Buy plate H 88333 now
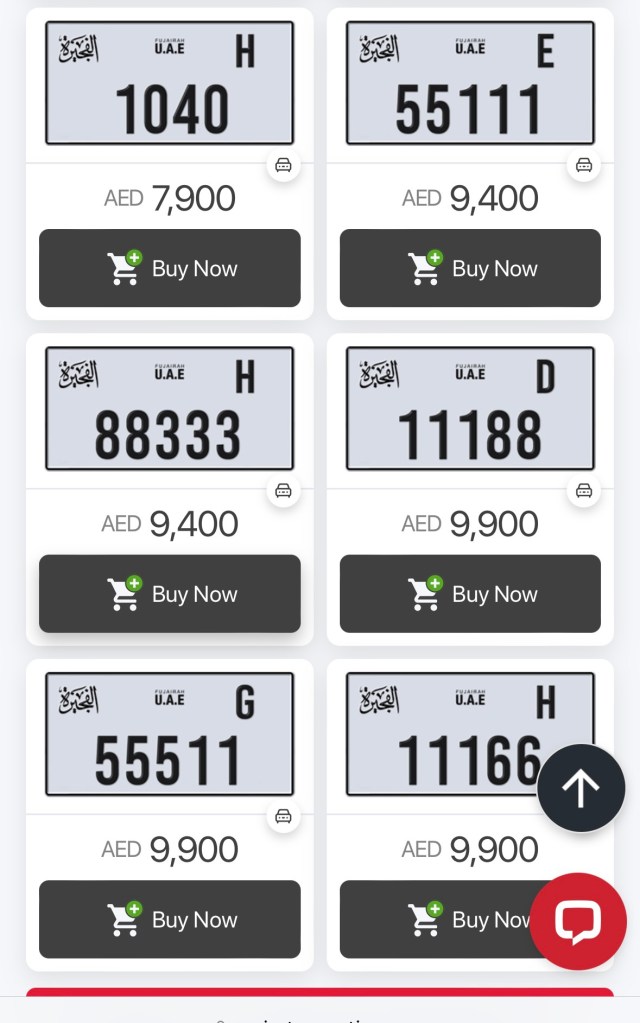Viewport: 640px width, 1023px height. point(170,594)
